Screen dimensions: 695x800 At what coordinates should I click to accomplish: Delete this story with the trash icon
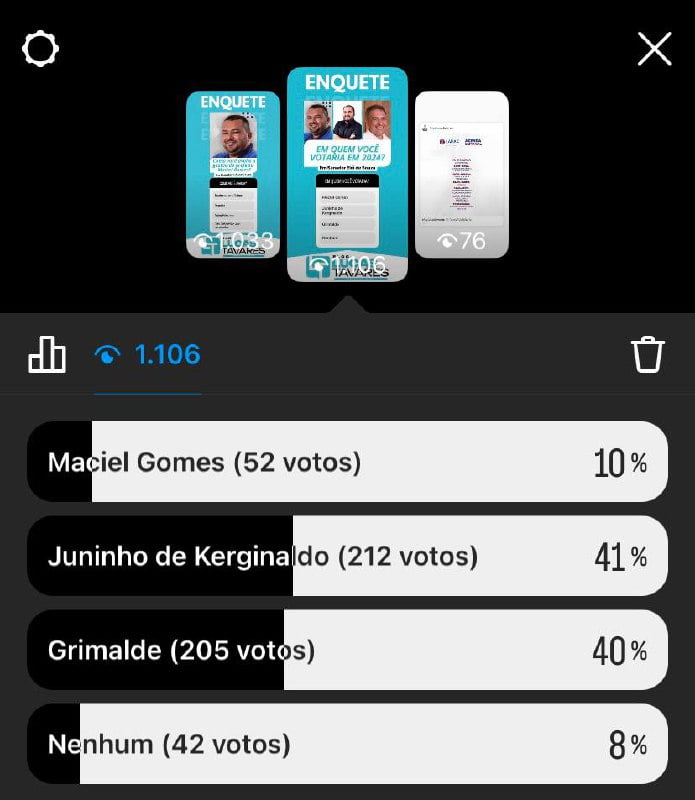tap(648, 355)
